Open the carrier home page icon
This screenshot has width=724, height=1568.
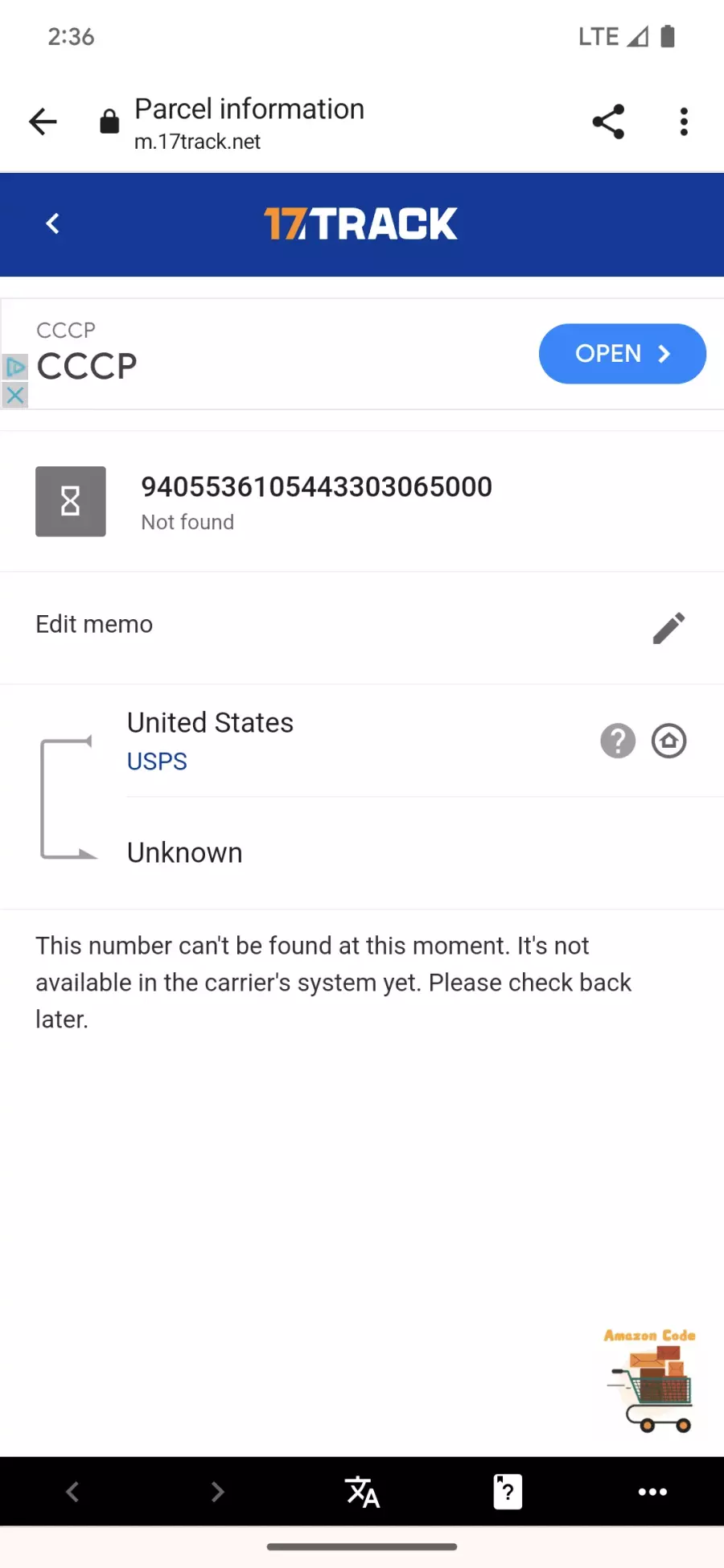click(x=668, y=741)
